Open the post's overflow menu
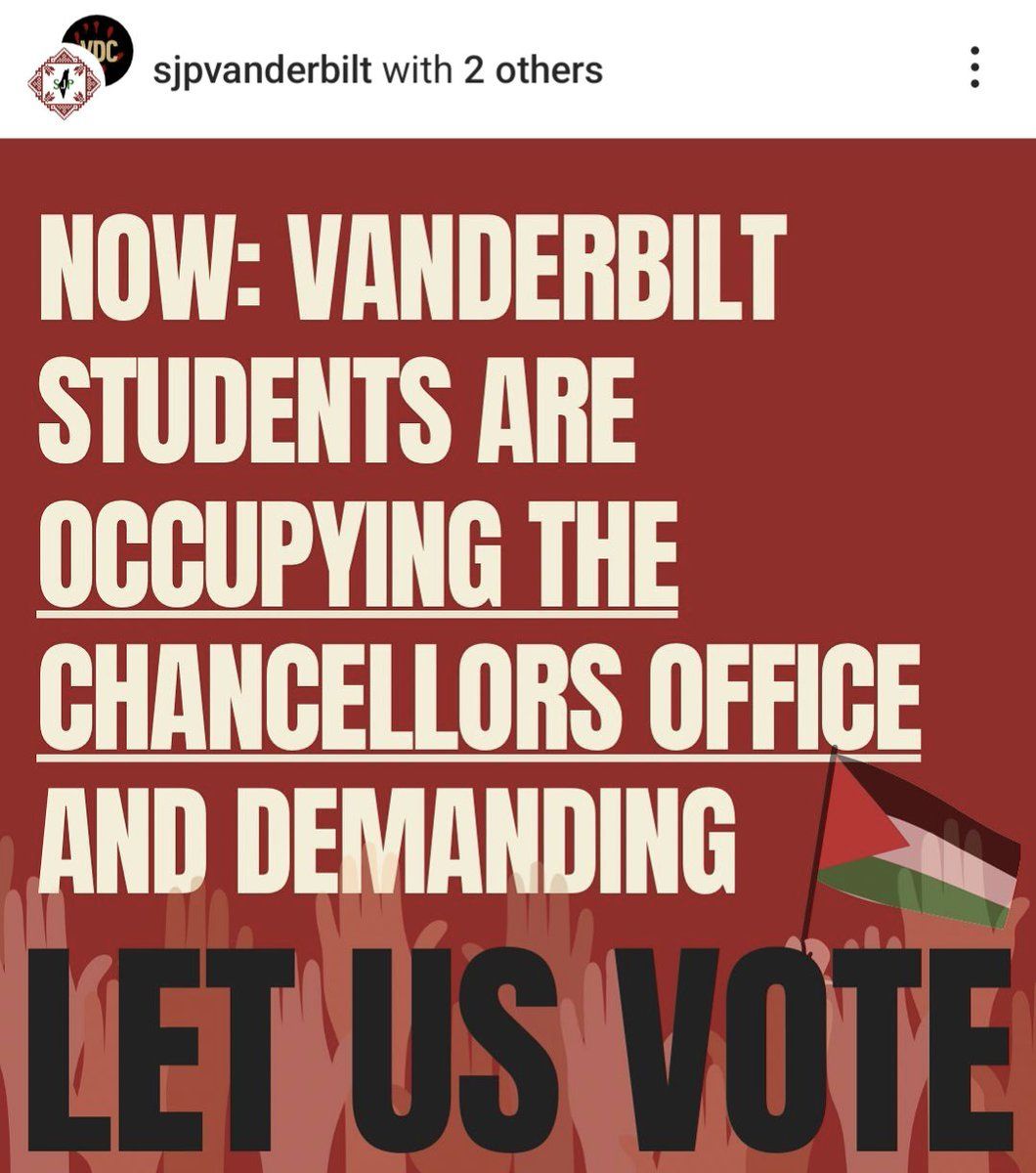The width and height of the screenshot is (1036, 1173). (x=973, y=69)
